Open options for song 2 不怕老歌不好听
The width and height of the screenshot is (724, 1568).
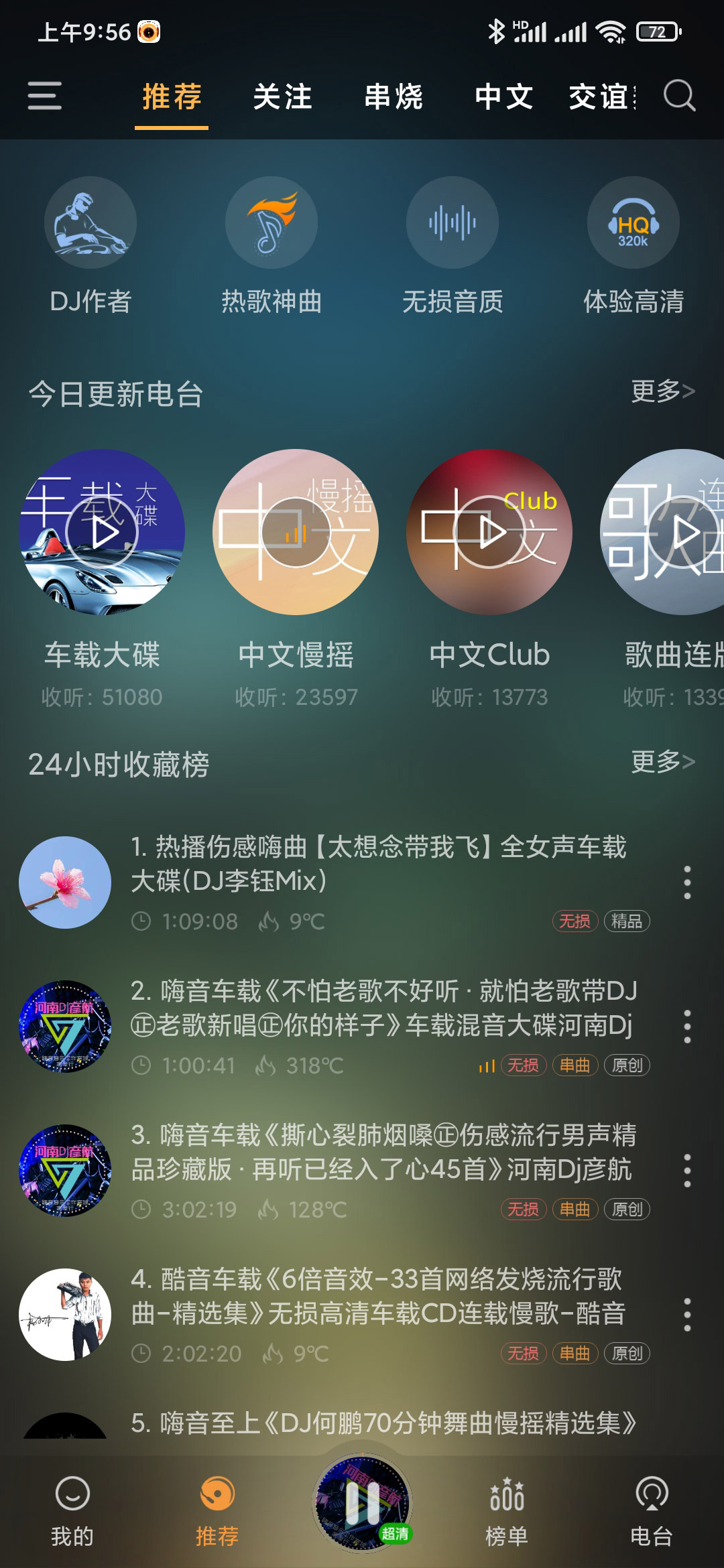[x=687, y=1027]
